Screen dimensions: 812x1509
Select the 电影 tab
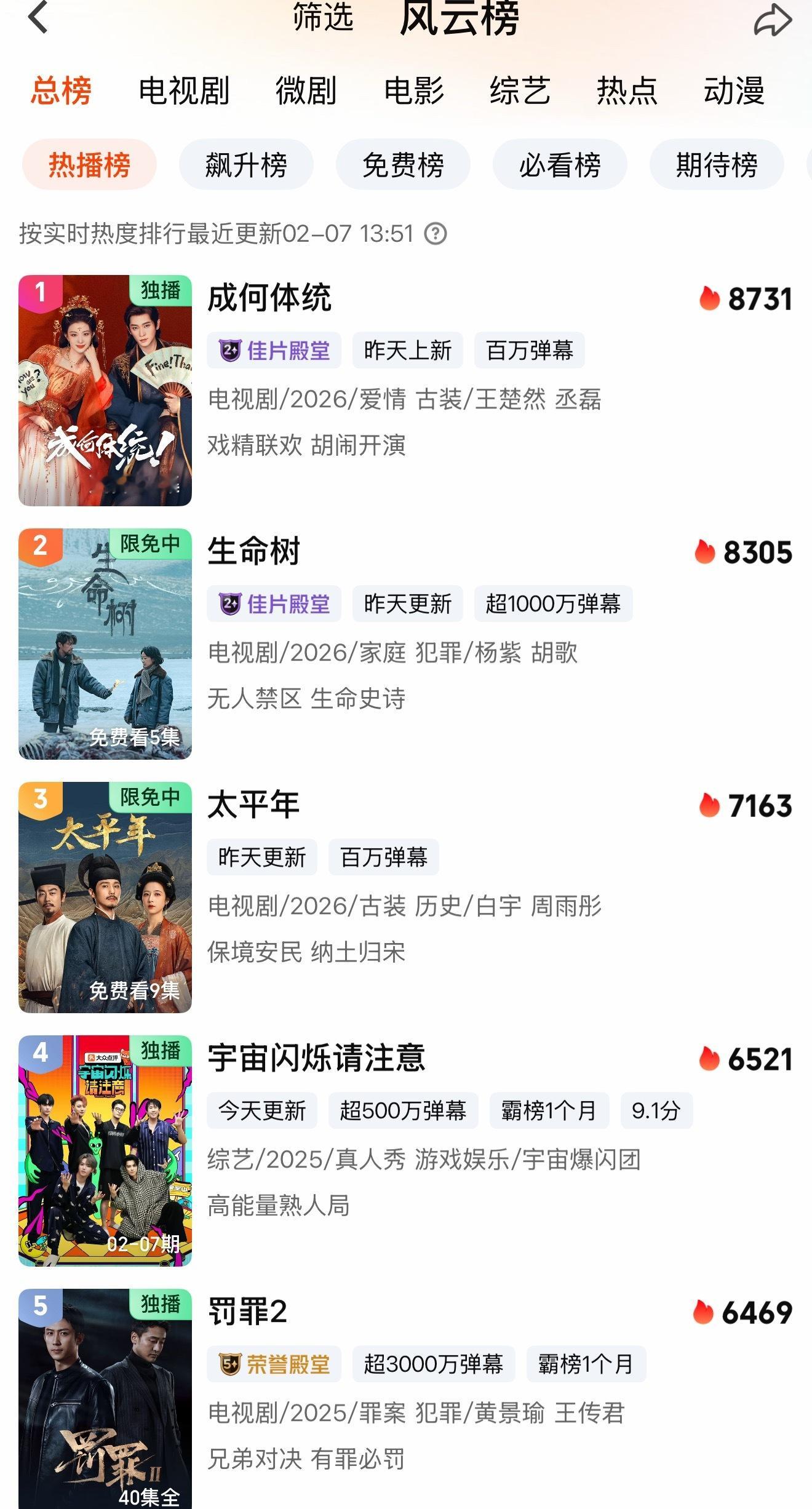click(x=413, y=91)
